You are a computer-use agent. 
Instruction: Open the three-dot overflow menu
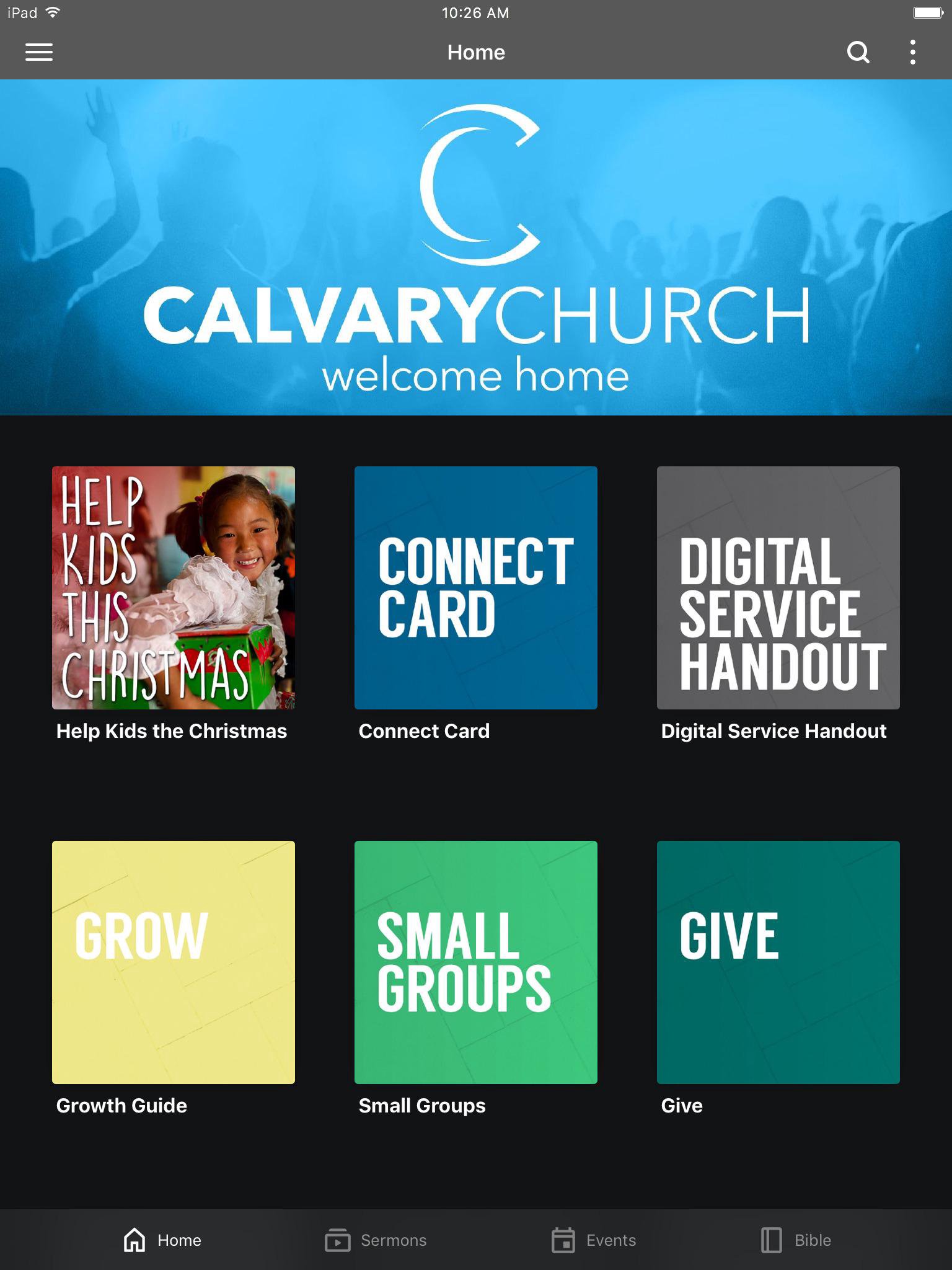click(x=912, y=52)
